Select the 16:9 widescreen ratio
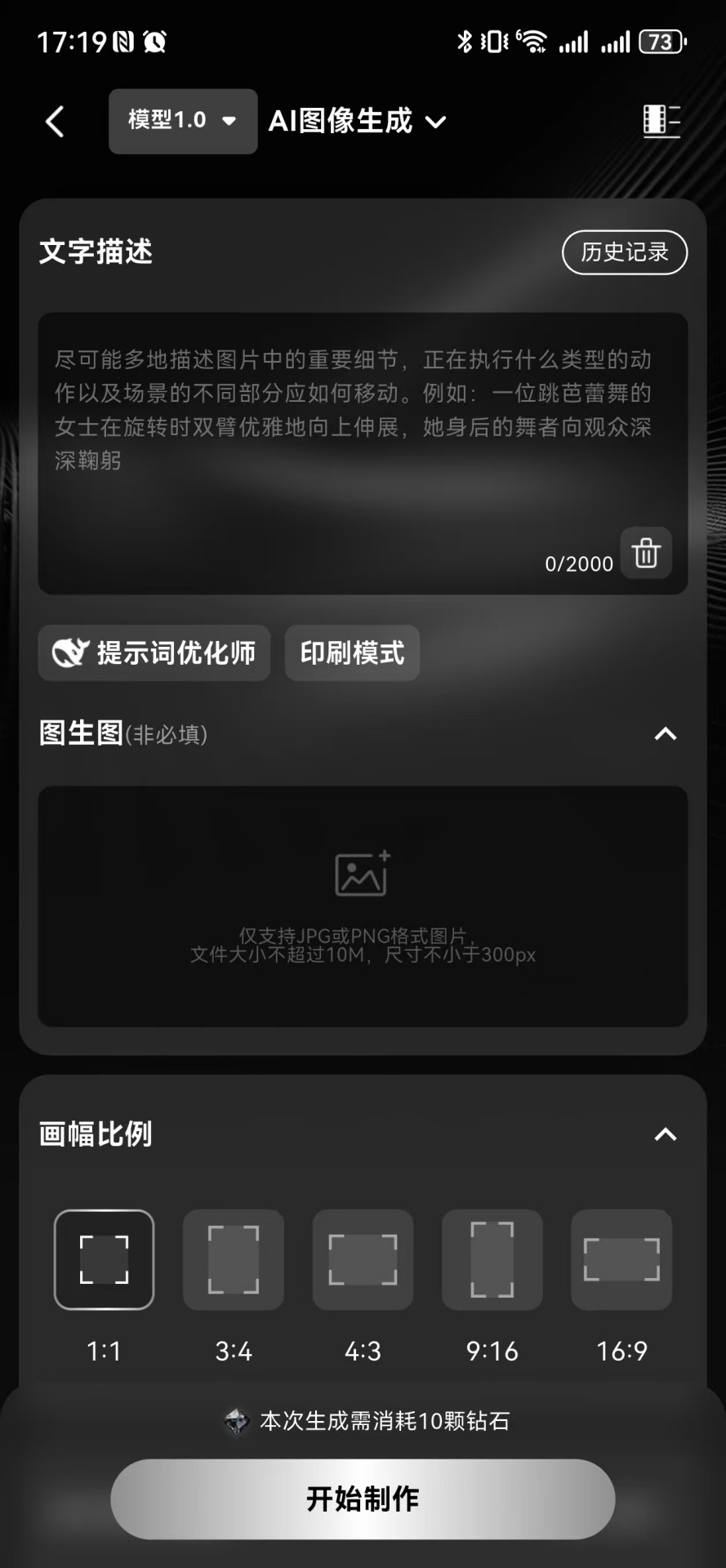This screenshot has height=1568, width=726. coord(621,1259)
